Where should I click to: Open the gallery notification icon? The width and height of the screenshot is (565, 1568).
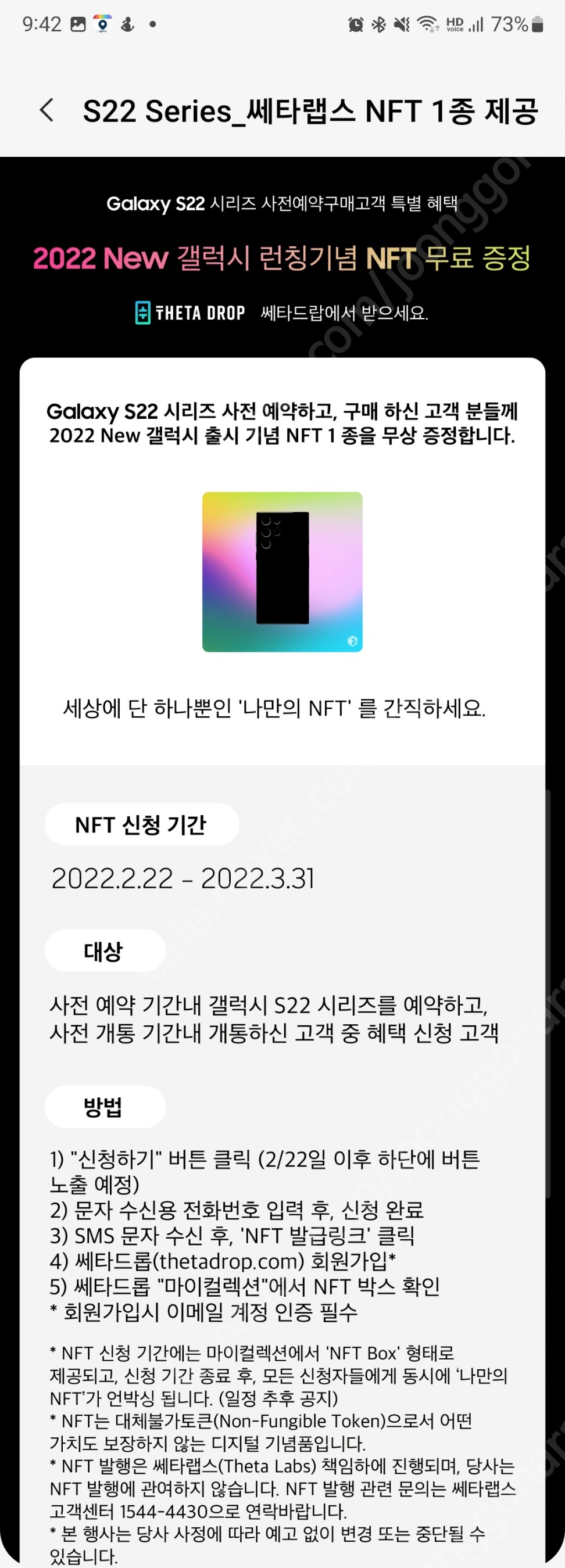tap(80, 24)
